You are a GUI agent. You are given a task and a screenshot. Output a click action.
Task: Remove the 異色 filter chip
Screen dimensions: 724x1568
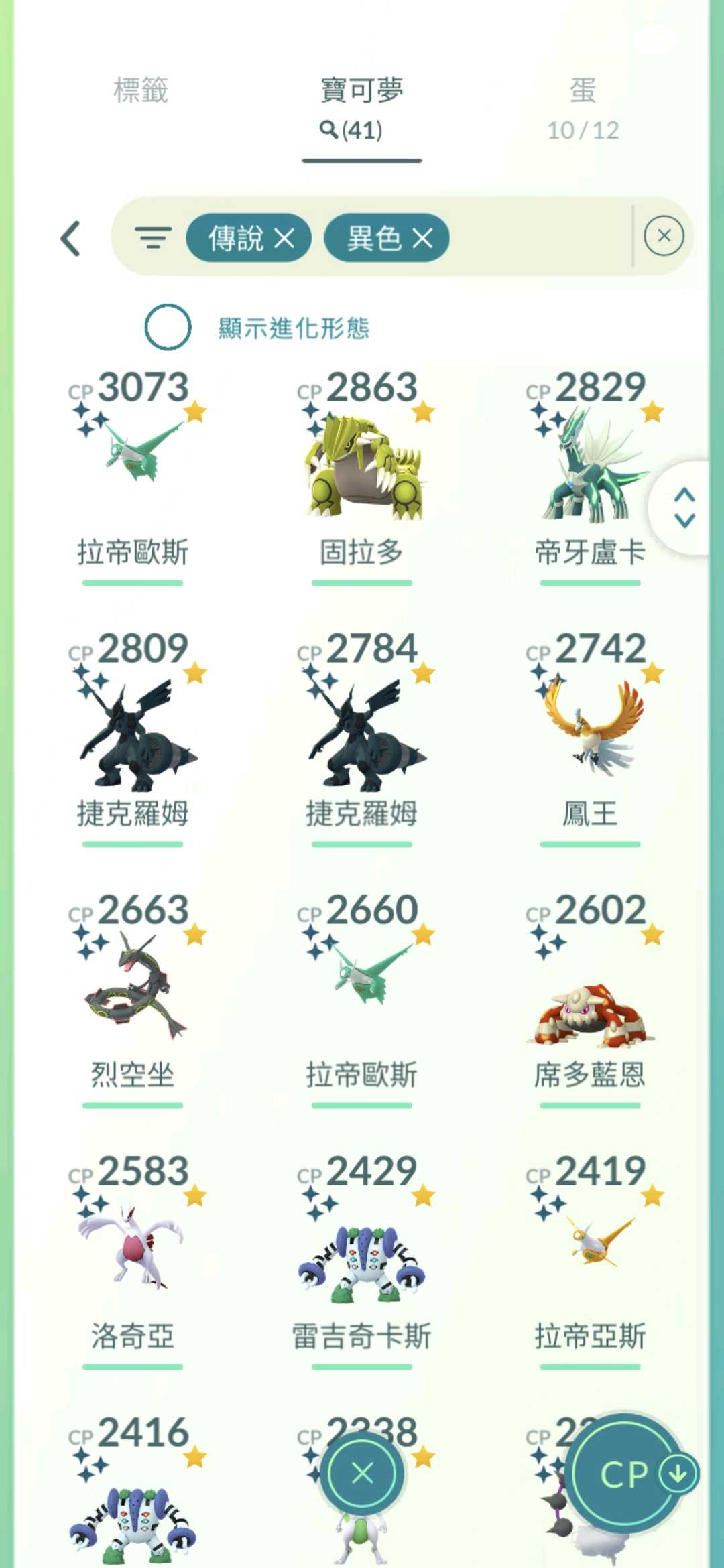point(423,238)
